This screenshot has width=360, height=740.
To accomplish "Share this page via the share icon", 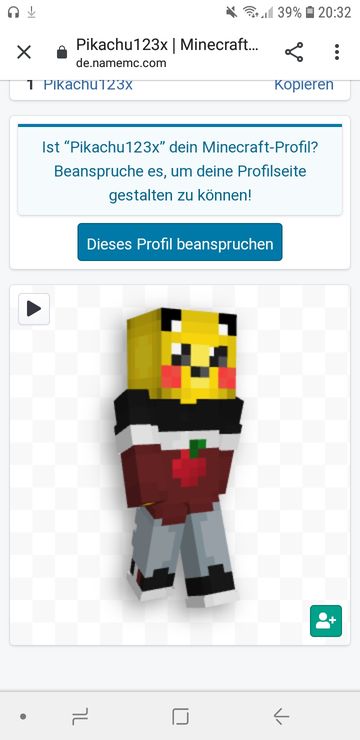I will point(294,52).
